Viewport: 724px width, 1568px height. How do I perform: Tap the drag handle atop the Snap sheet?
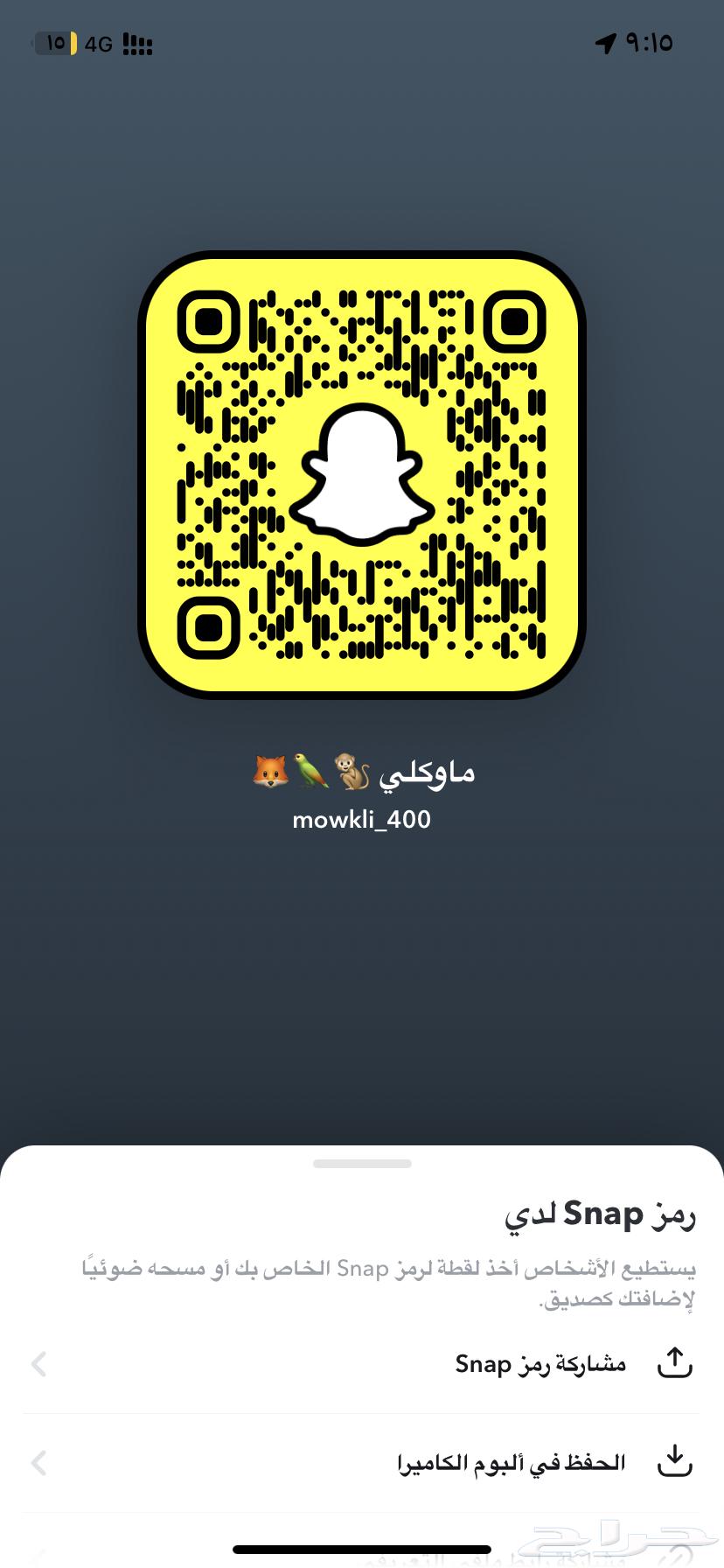click(361, 1164)
